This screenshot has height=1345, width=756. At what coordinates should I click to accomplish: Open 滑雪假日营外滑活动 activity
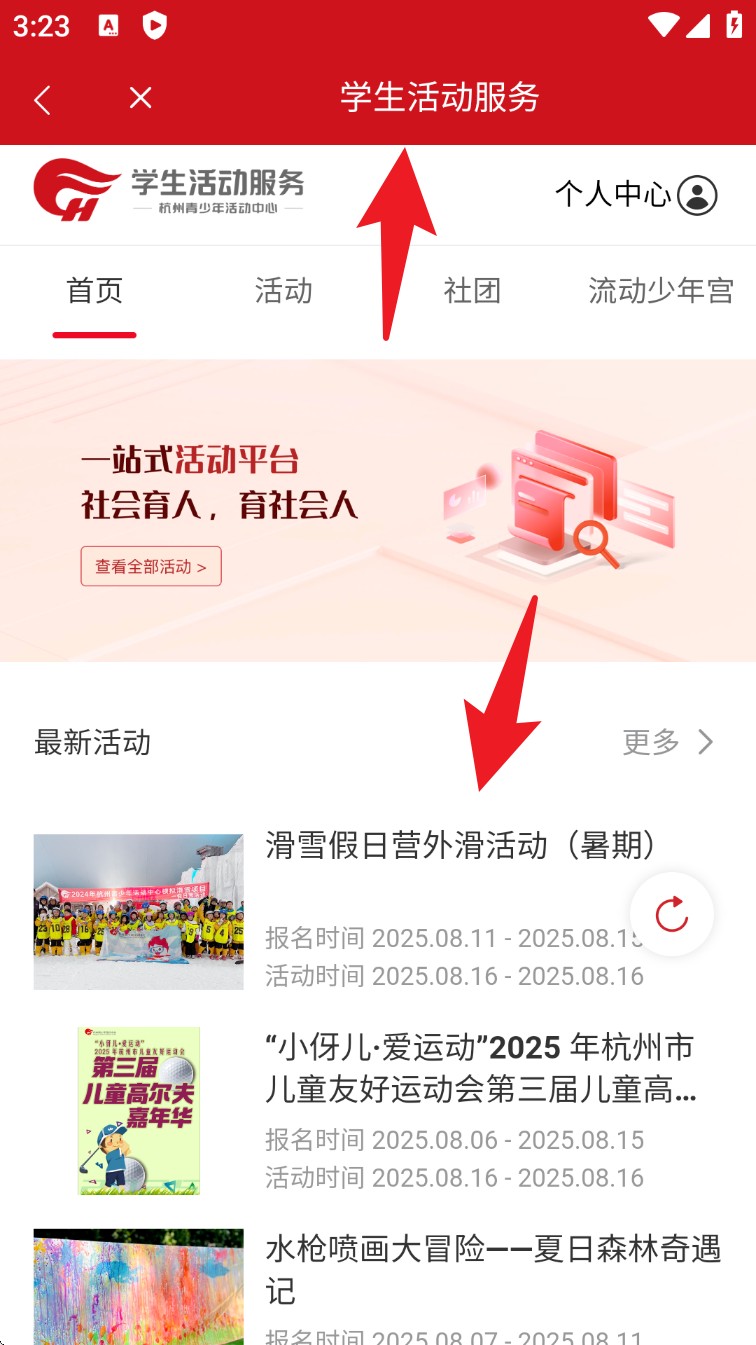tap(460, 846)
